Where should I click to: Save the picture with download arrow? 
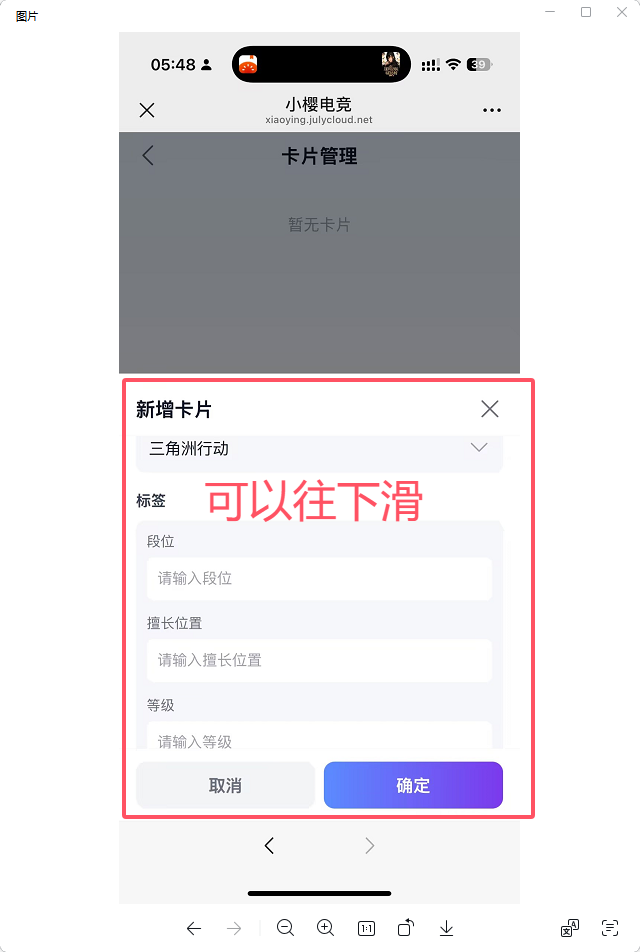[x=447, y=928]
